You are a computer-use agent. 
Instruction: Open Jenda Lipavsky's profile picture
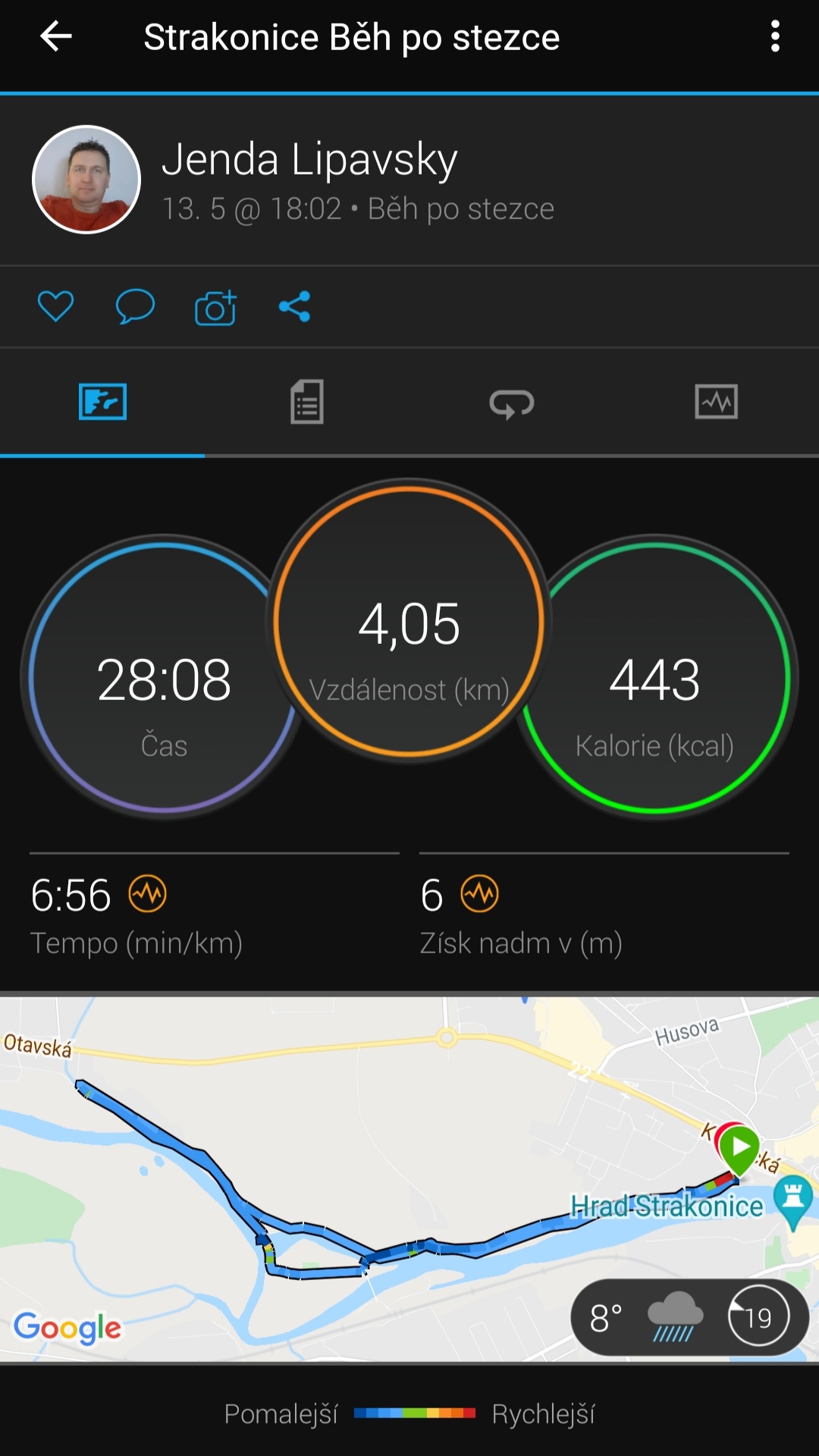click(86, 179)
